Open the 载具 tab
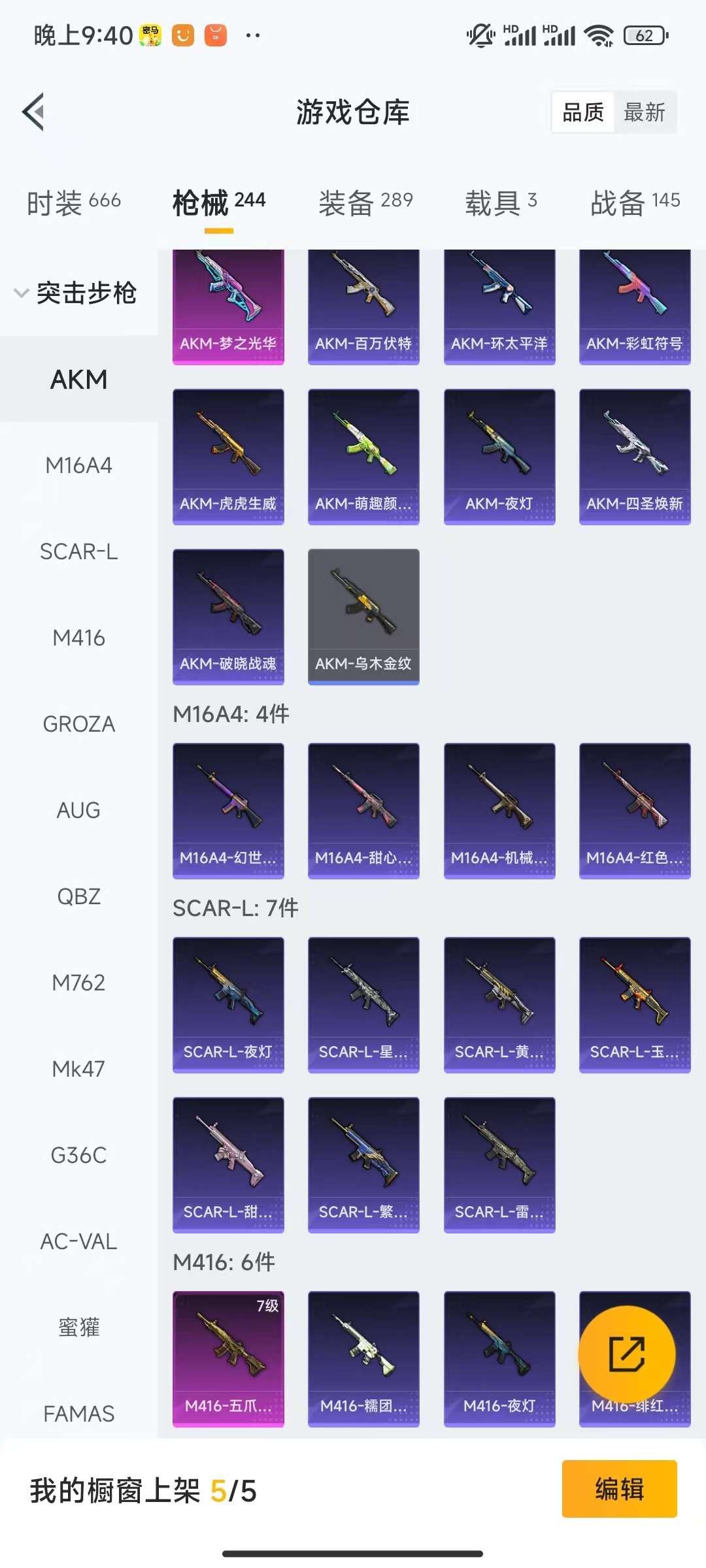This screenshot has height=1568, width=706. tap(501, 202)
